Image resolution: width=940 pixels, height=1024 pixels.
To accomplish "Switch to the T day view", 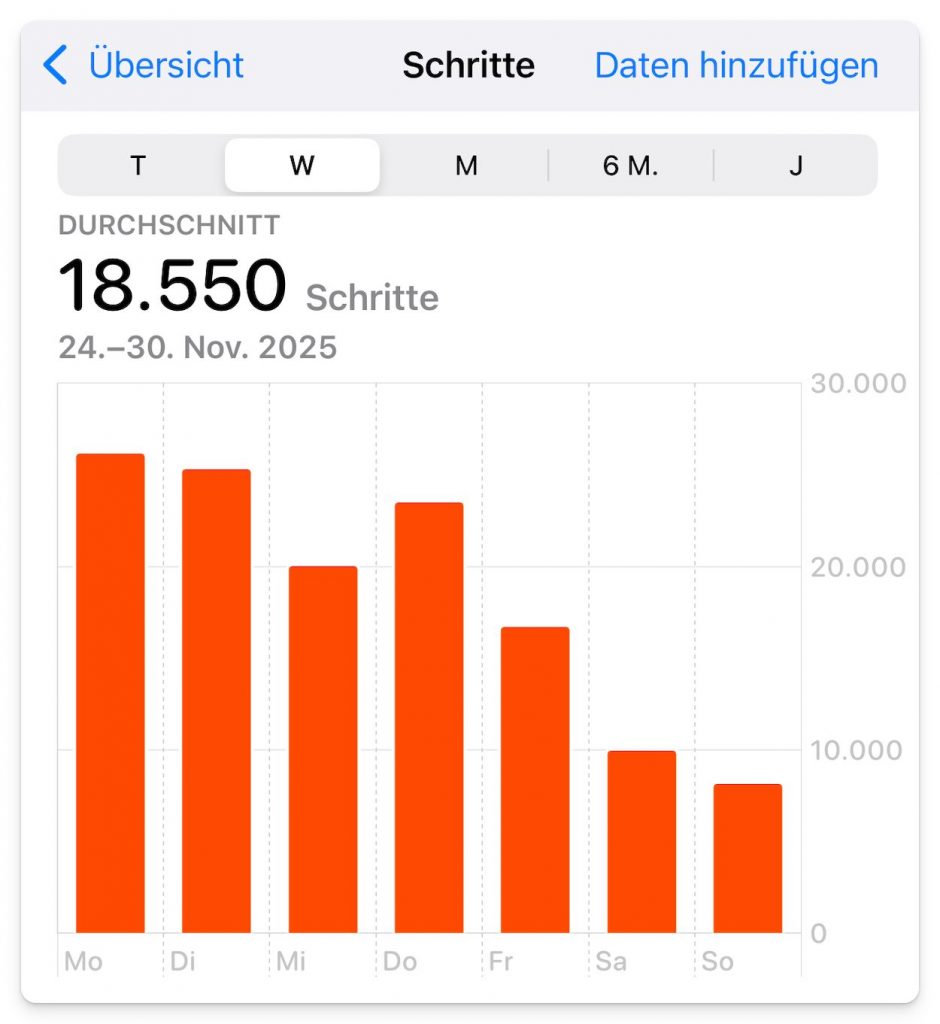I will pos(138,165).
